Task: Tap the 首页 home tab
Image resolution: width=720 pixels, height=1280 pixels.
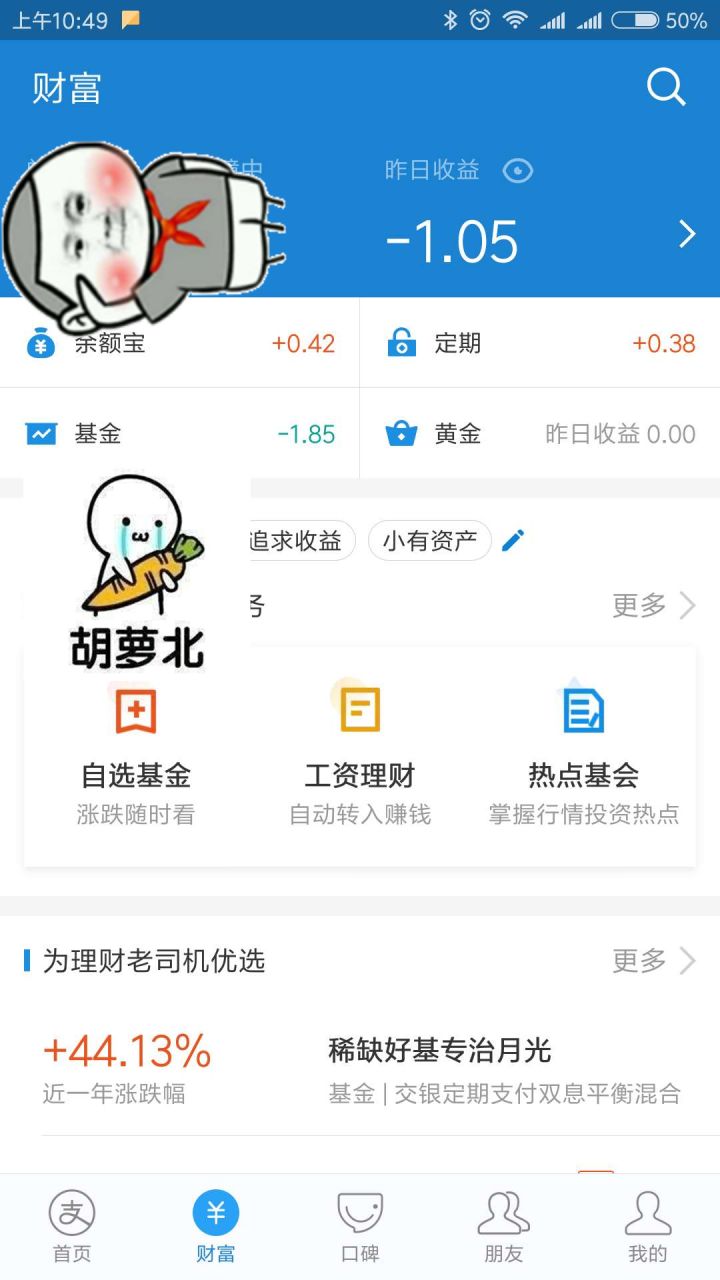Action: click(x=70, y=1223)
